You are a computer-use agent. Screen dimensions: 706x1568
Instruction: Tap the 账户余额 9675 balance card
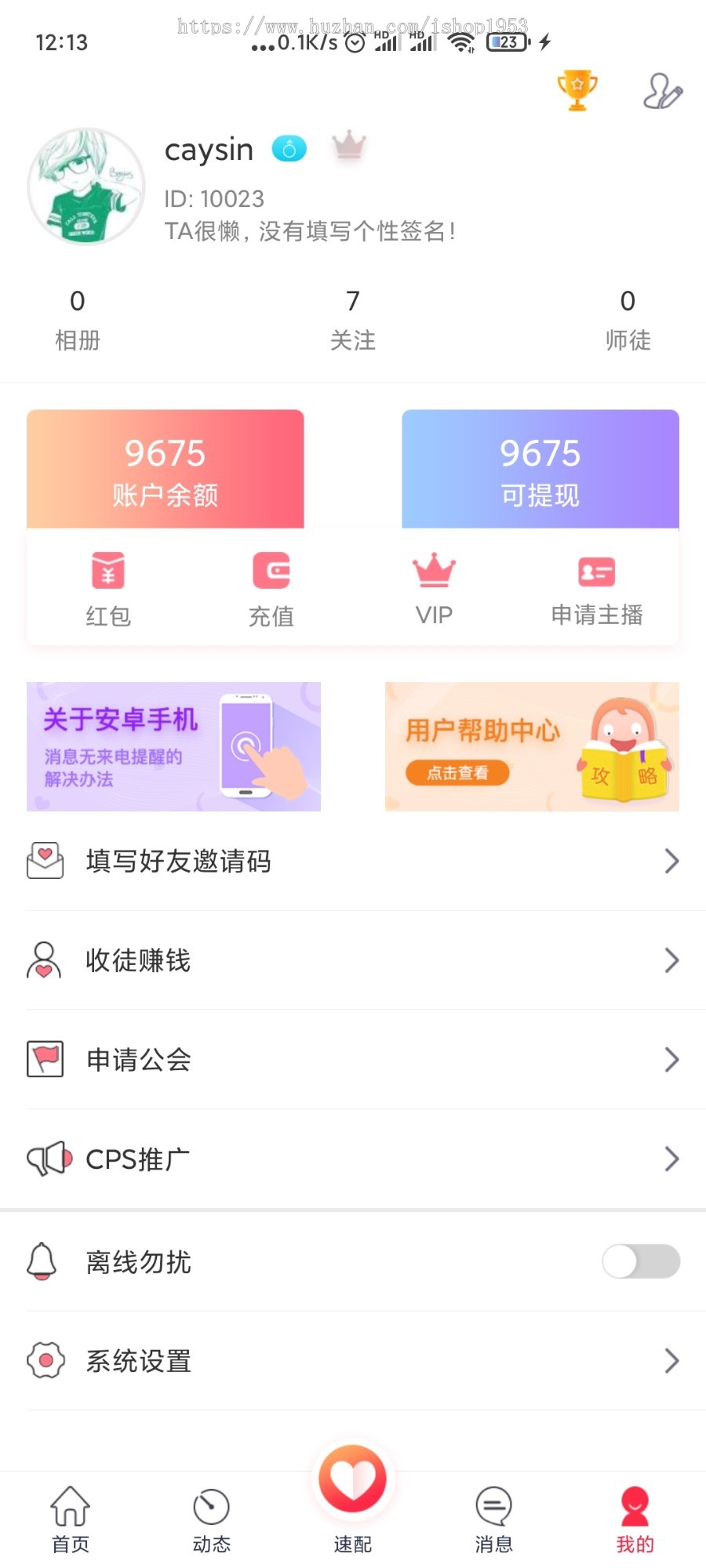(165, 468)
